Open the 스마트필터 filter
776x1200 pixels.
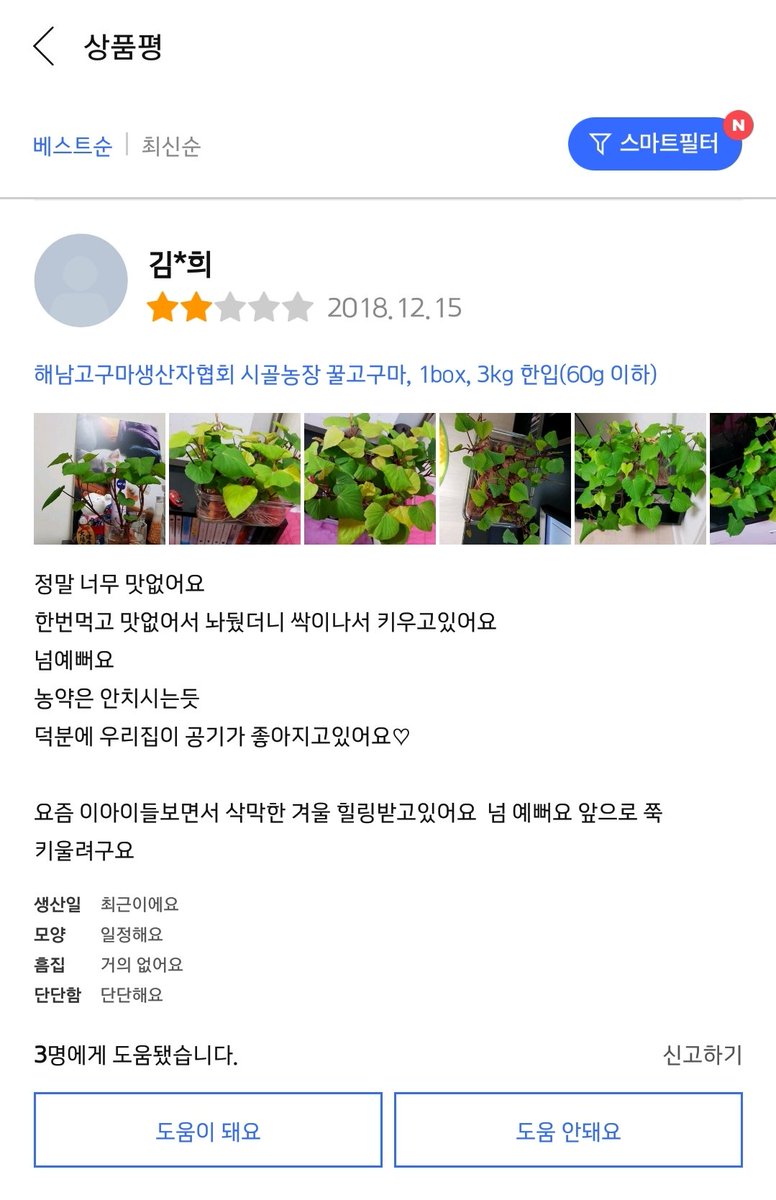(655, 144)
